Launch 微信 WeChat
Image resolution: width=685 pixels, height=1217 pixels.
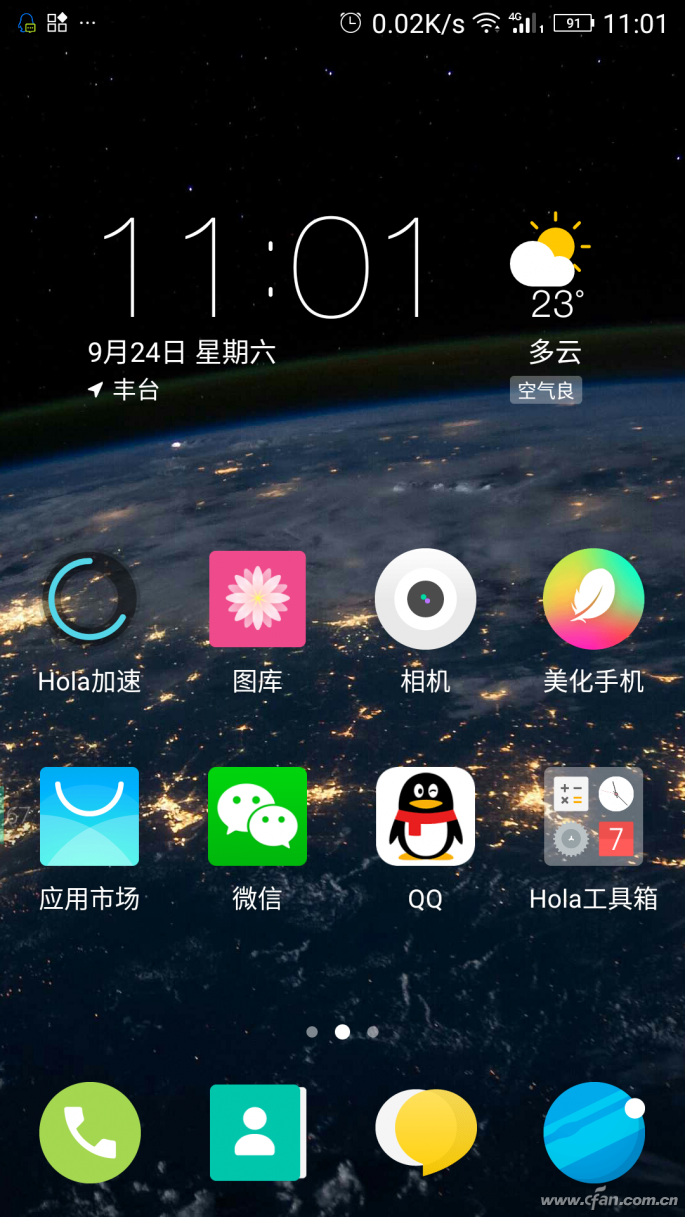257,816
